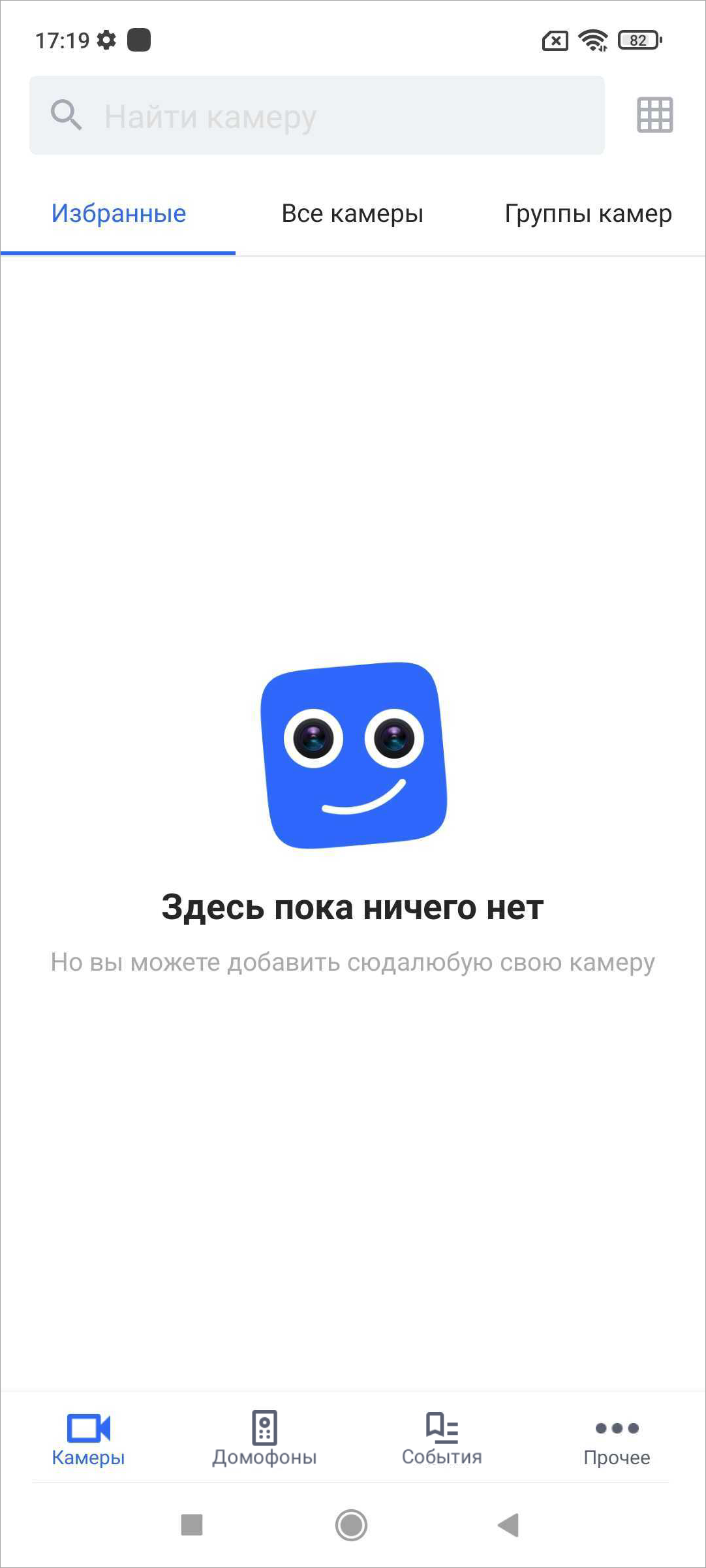Tap the system back button
This screenshot has height=1568, width=706.
click(x=508, y=1526)
